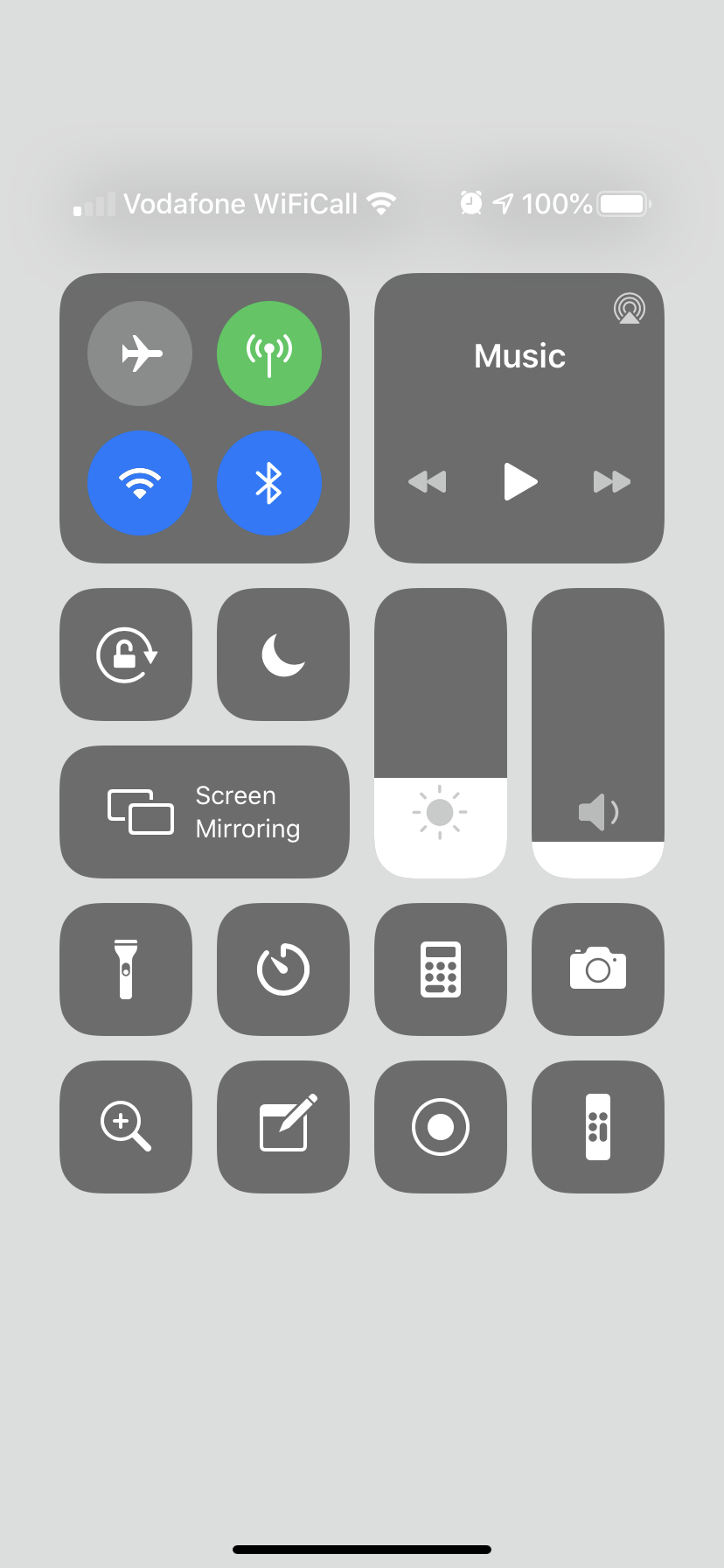Open the Calculator

[440, 969]
